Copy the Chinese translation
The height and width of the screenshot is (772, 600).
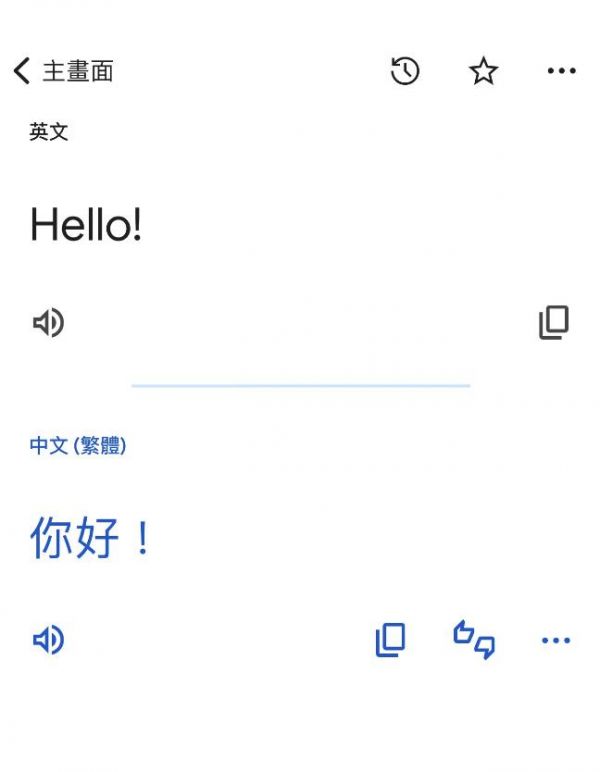point(390,640)
